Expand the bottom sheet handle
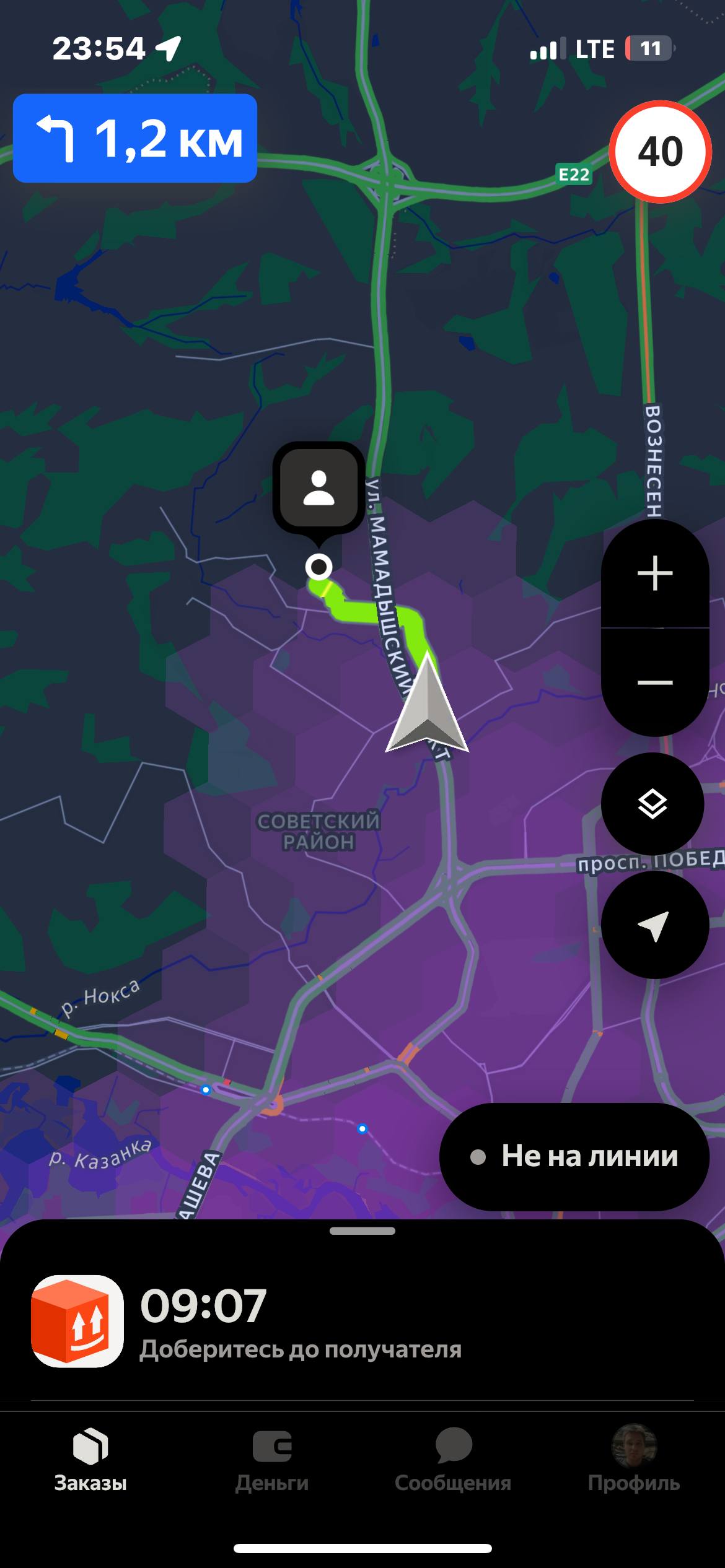This screenshot has height=1568, width=725. tap(362, 1231)
